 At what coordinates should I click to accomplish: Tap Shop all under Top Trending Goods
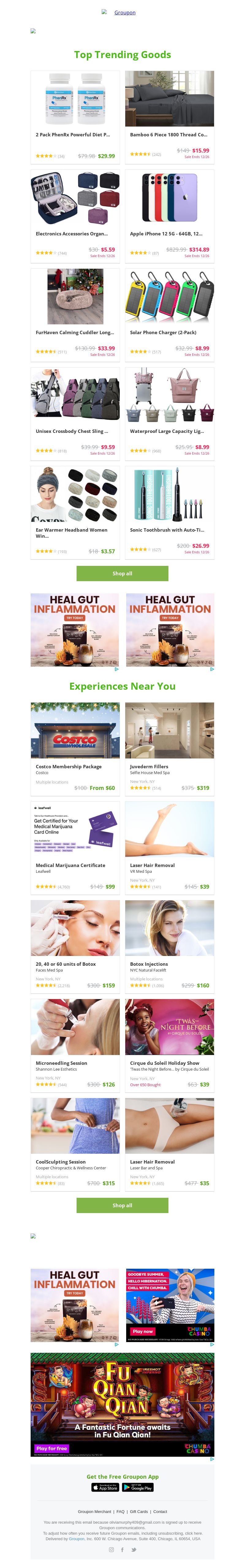point(122,573)
